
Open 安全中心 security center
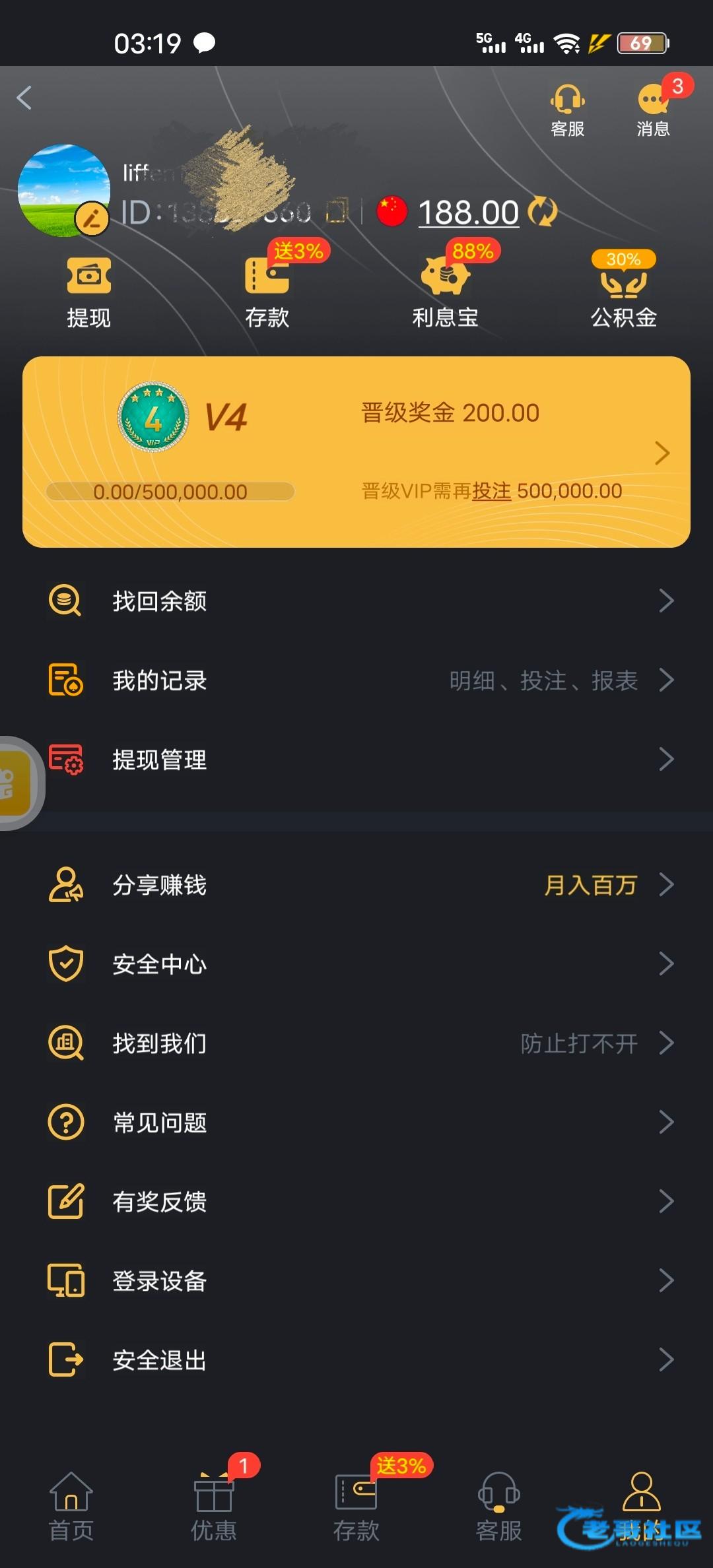click(356, 964)
